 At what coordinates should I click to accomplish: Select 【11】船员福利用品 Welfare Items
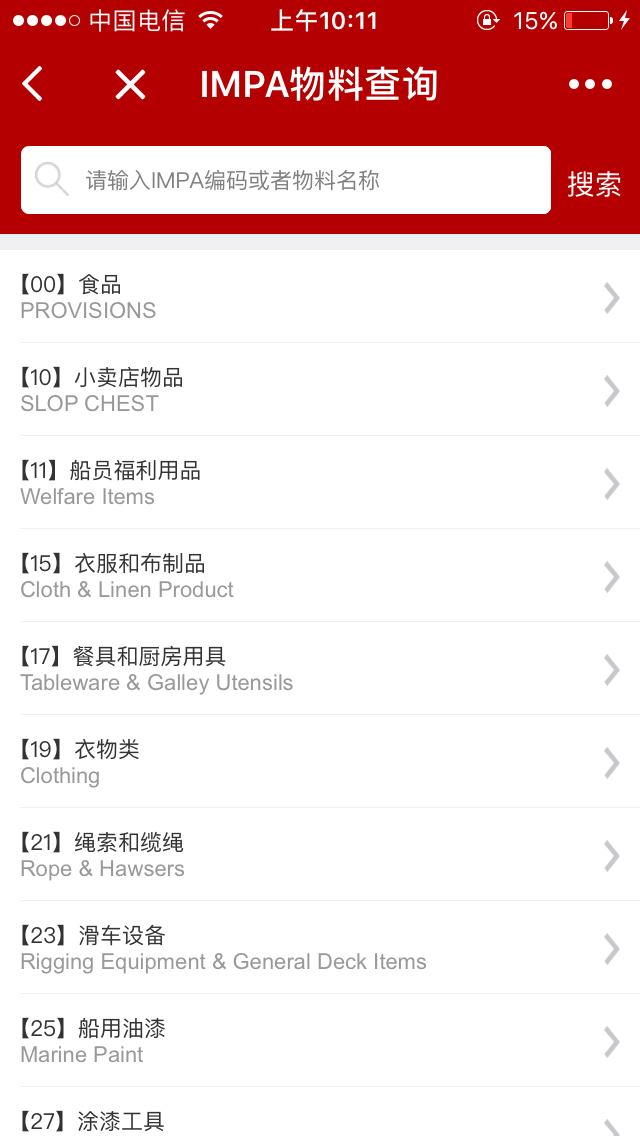[x=320, y=483]
